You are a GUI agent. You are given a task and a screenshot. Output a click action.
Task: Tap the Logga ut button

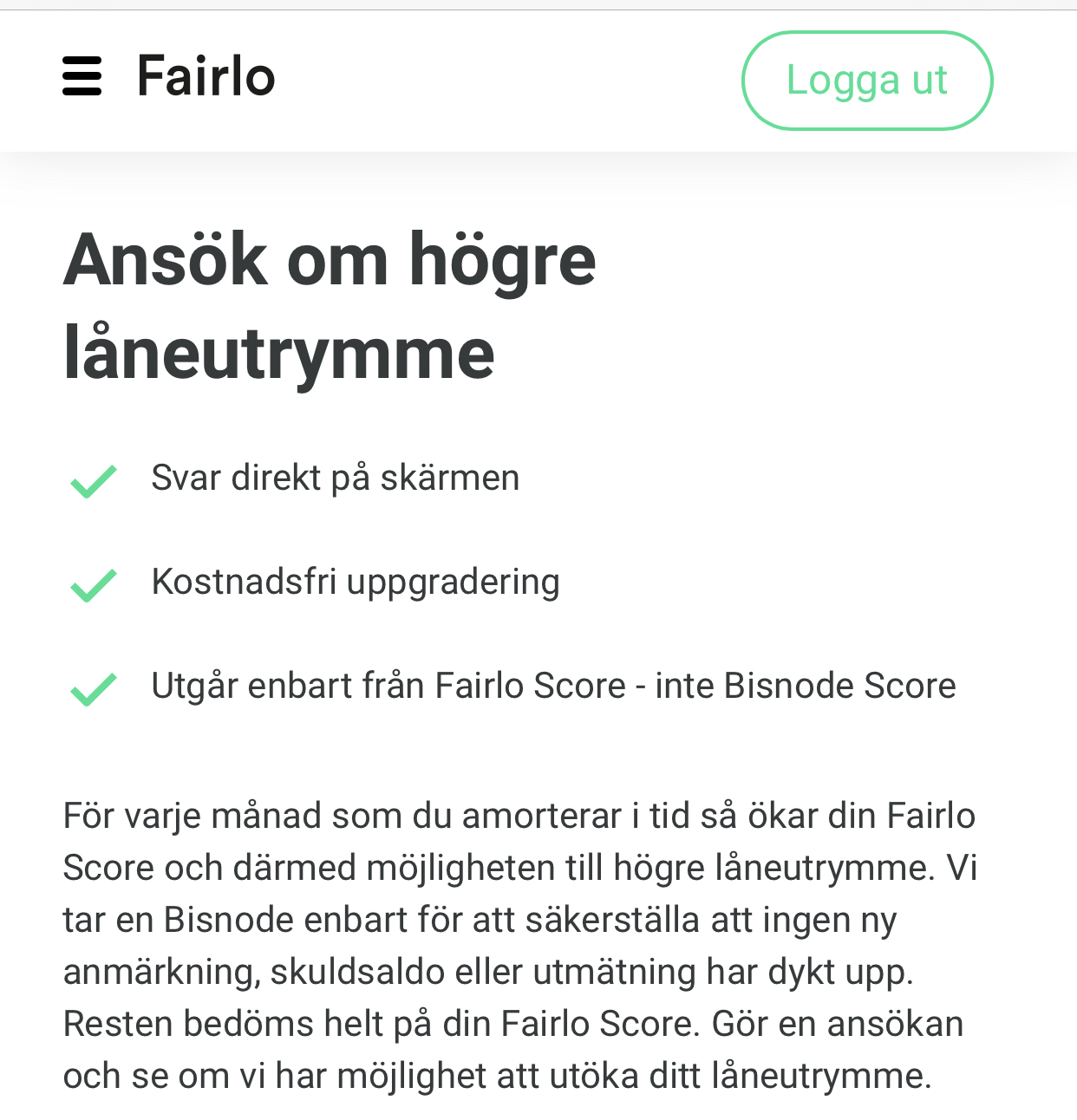pyautogui.click(x=866, y=81)
